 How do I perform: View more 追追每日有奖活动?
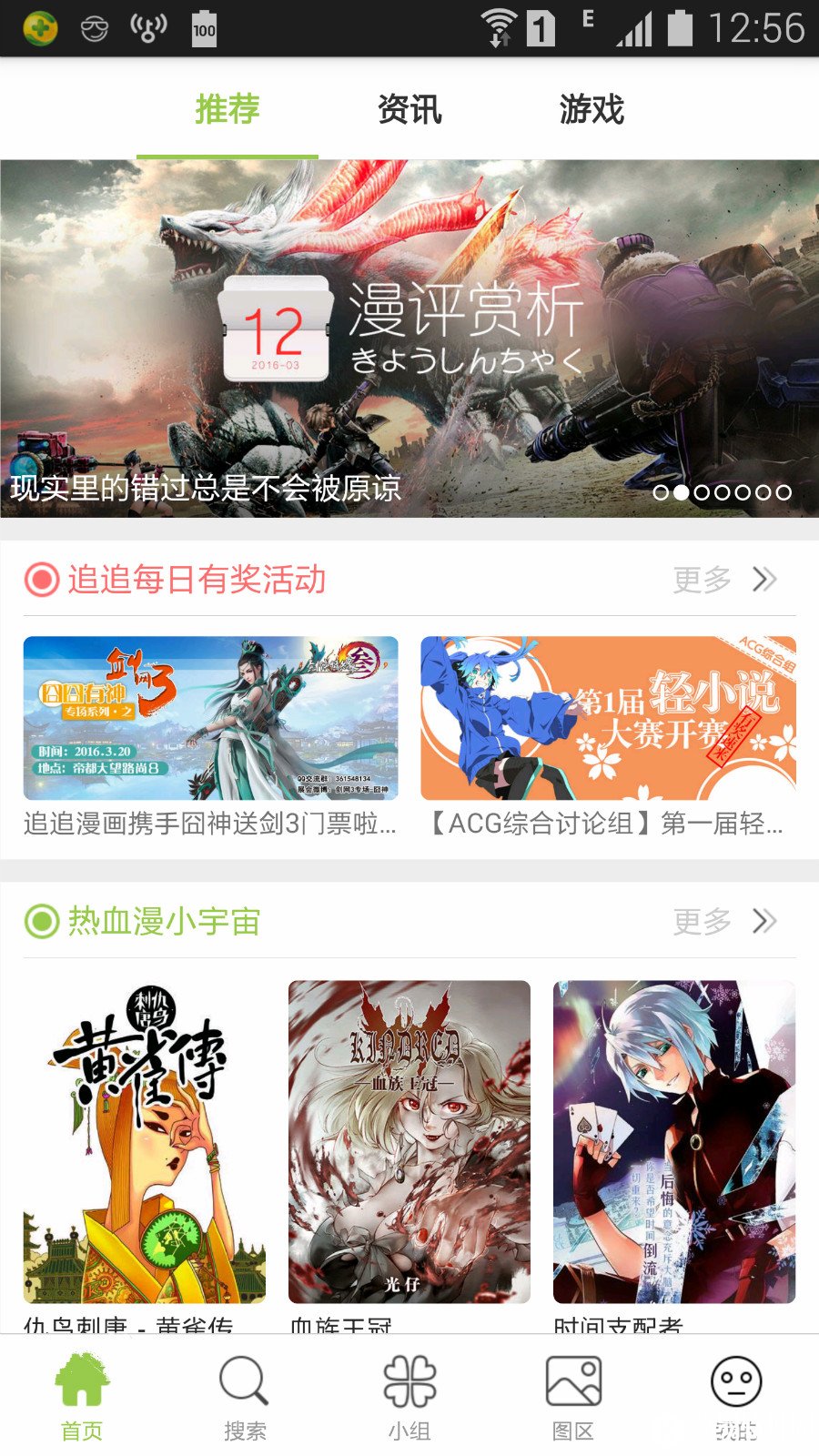pyautogui.click(x=724, y=580)
